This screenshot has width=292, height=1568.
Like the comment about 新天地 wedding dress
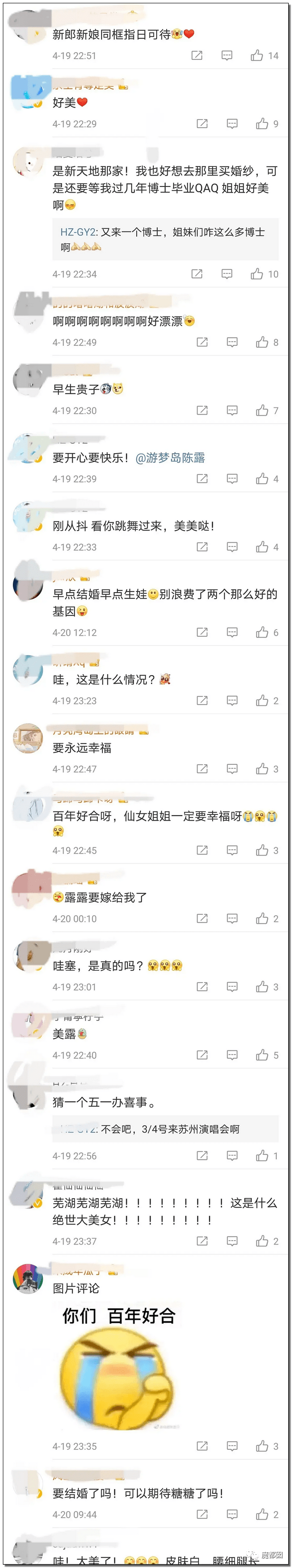tap(257, 275)
